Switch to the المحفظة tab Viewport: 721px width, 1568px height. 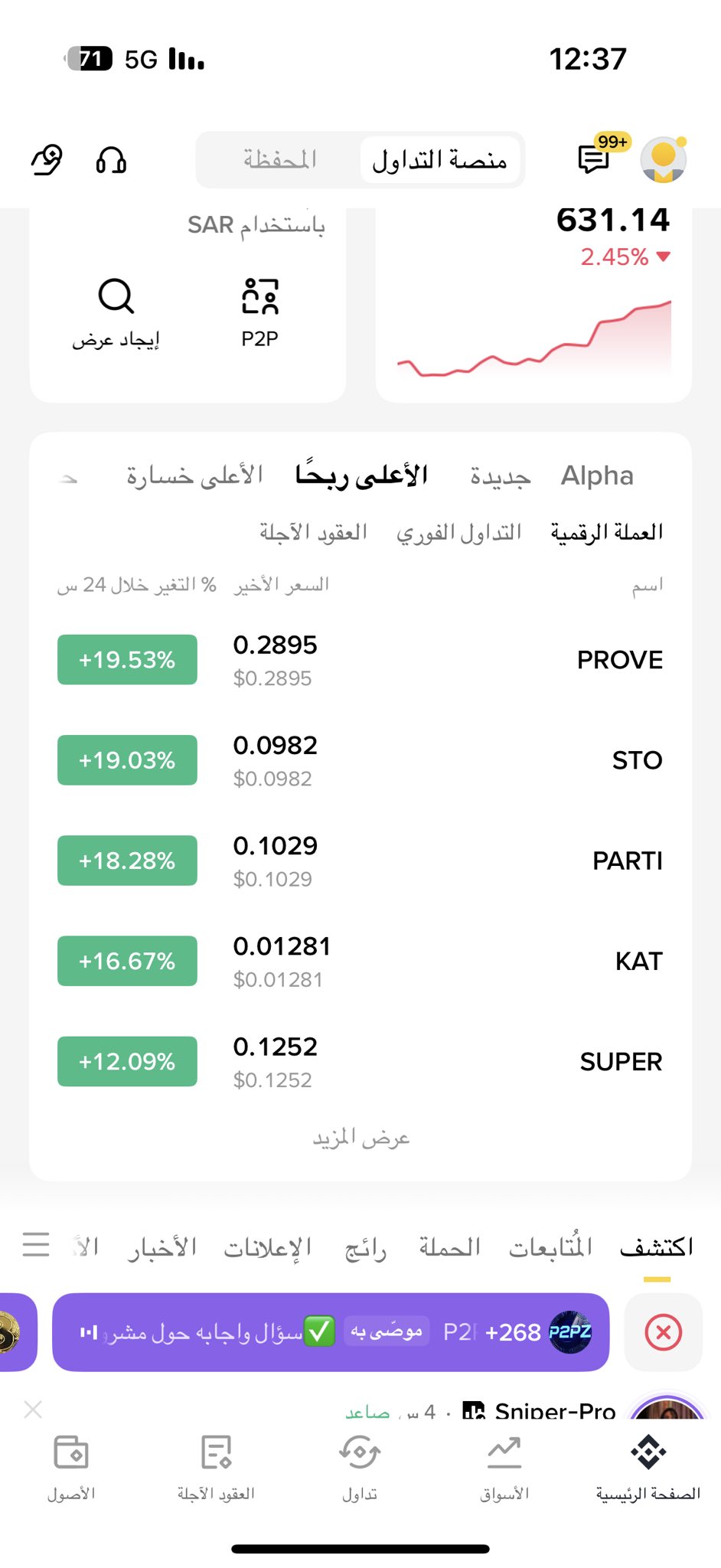coord(280,159)
